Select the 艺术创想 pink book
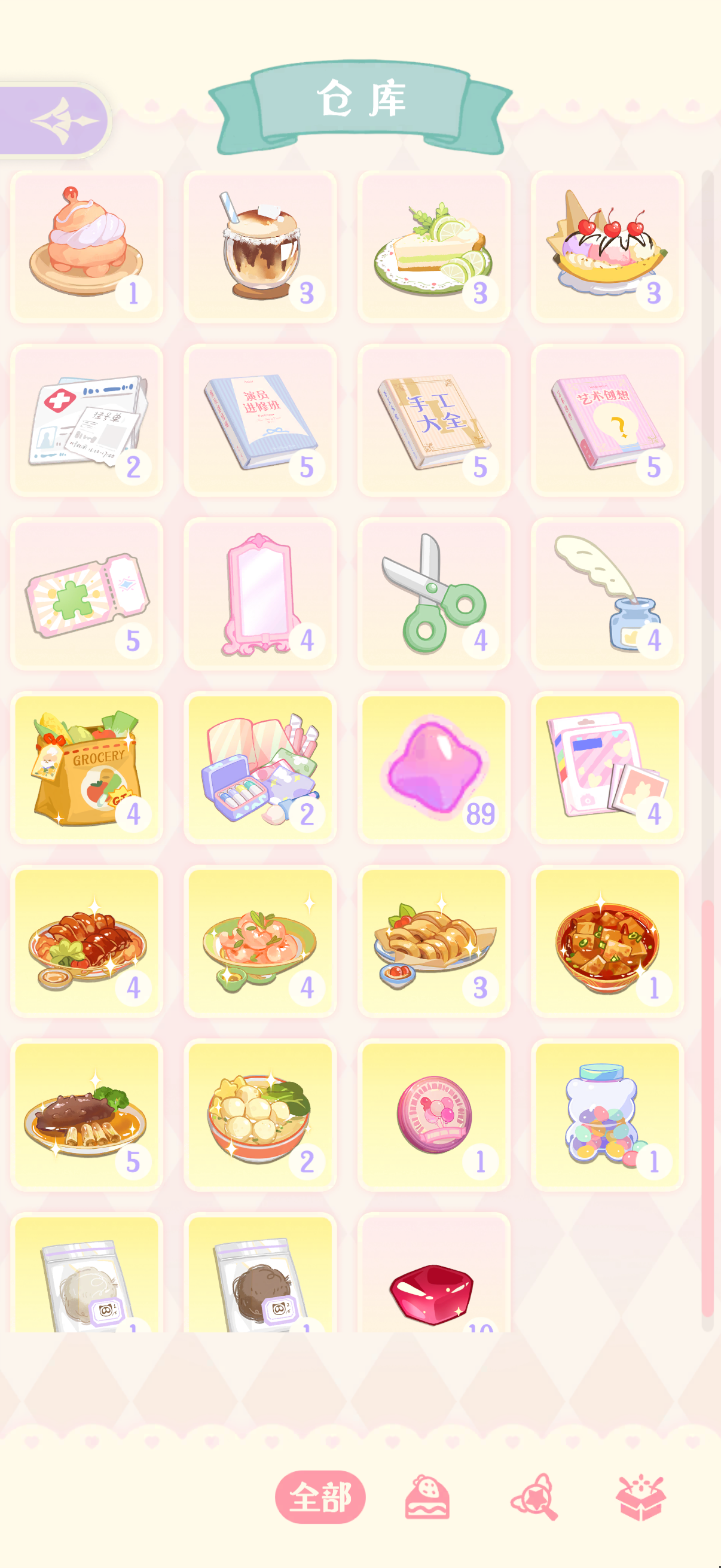 (x=607, y=419)
